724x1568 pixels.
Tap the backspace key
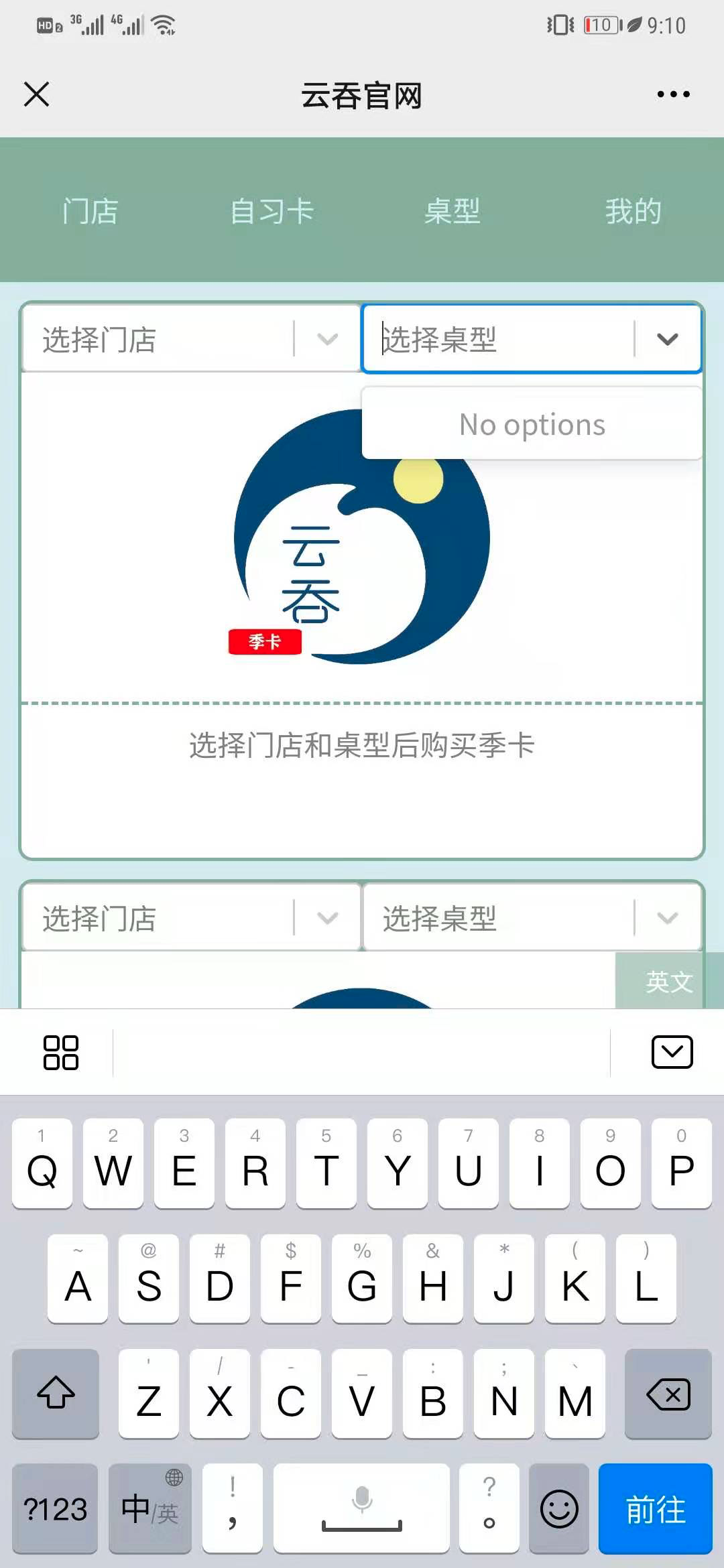668,1394
